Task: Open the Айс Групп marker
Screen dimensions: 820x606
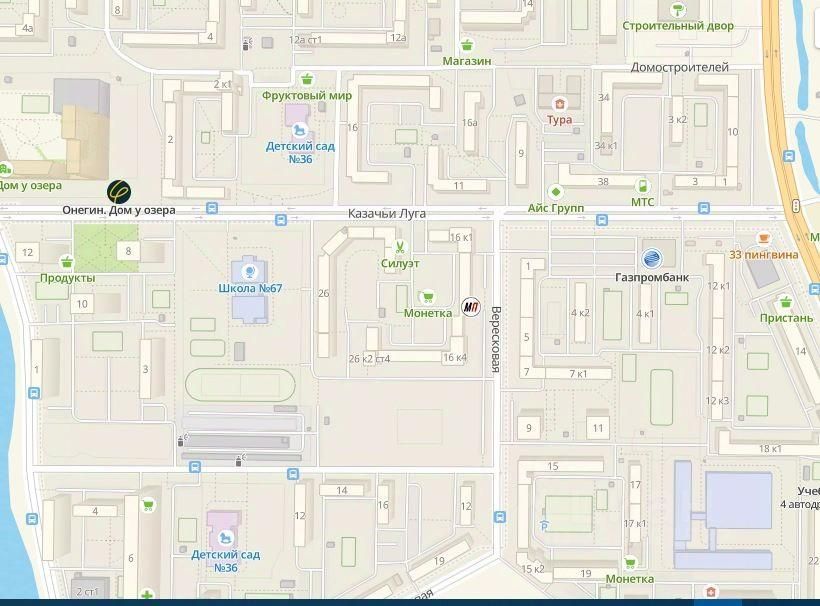Action: click(x=556, y=191)
